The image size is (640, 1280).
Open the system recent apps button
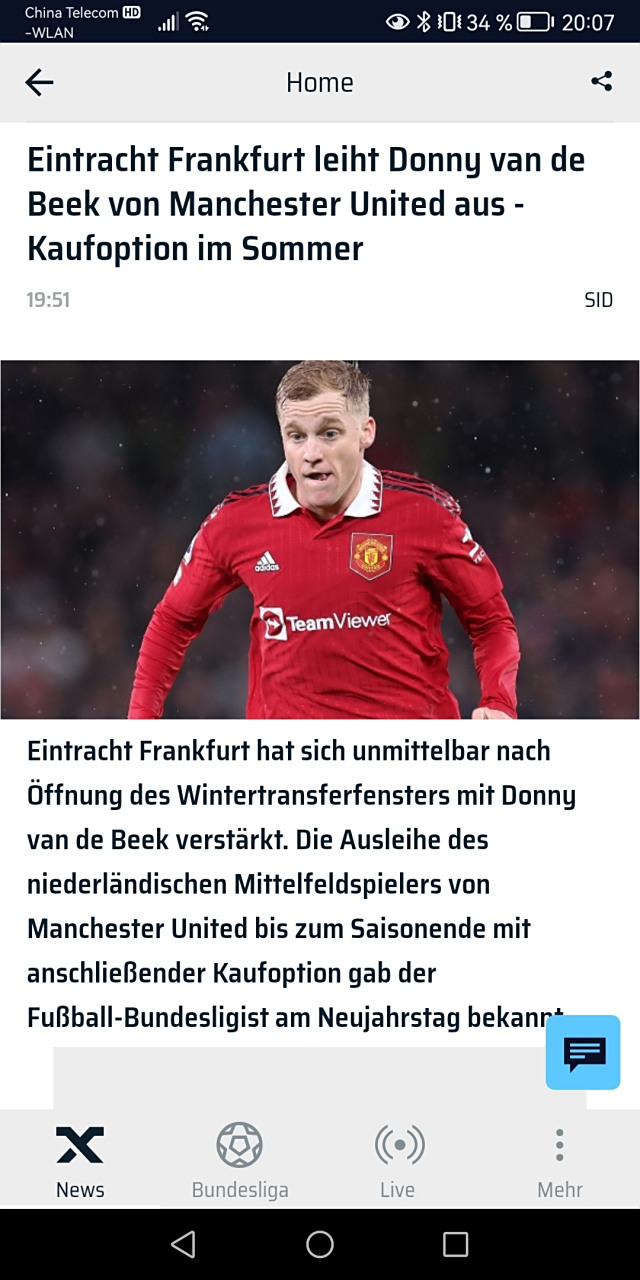coord(455,1244)
